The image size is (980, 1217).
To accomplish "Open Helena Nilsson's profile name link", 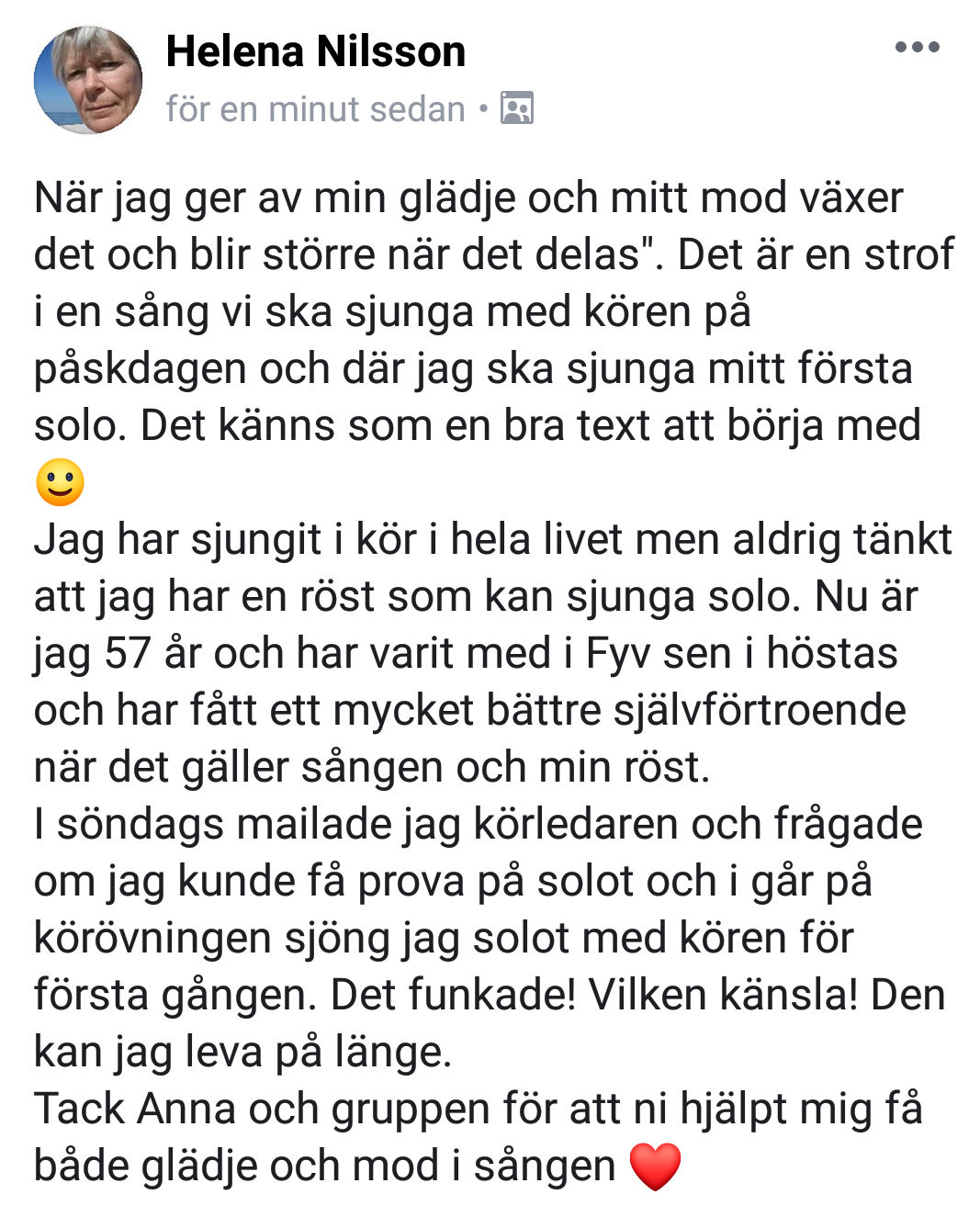I will click(315, 51).
